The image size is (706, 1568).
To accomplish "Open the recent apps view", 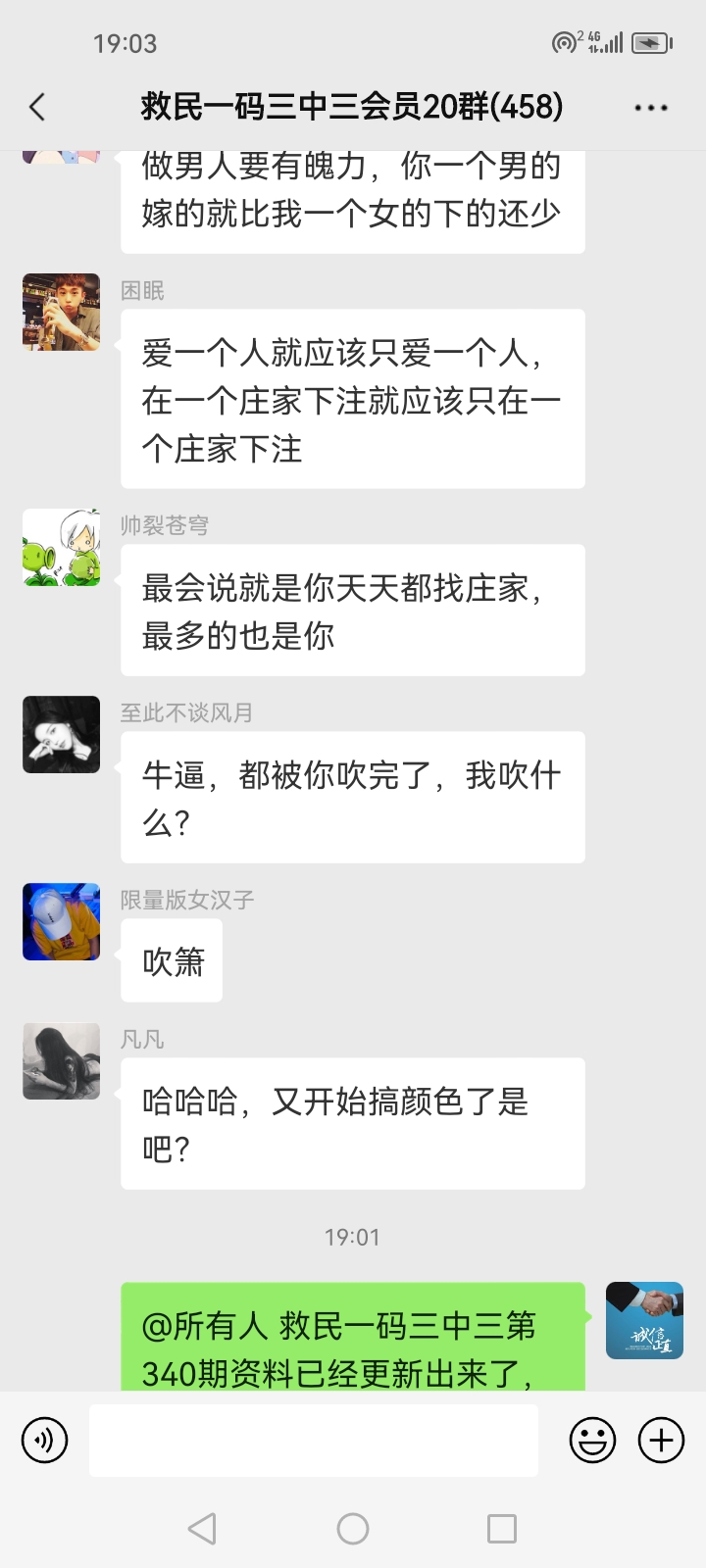I will [502, 1529].
